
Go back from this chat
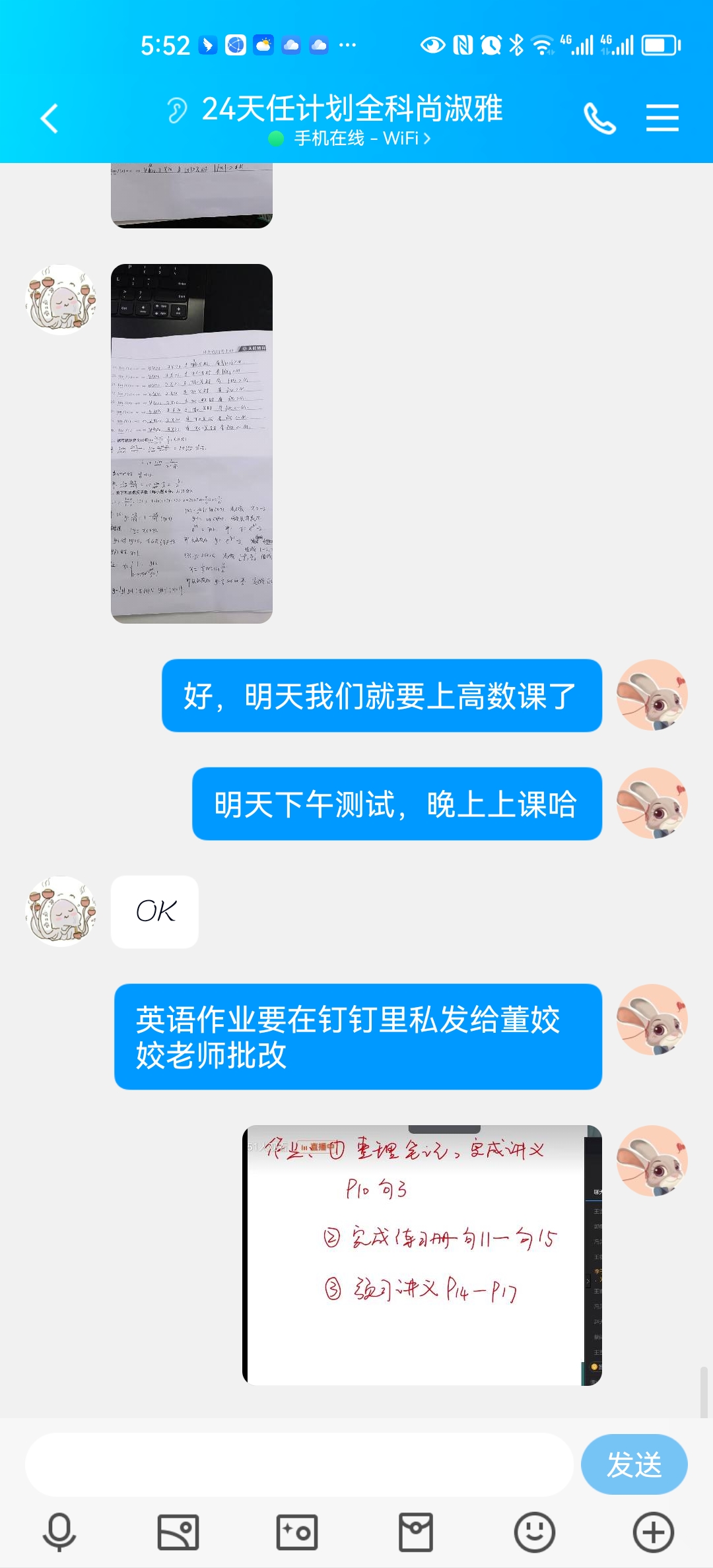[x=50, y=119]
